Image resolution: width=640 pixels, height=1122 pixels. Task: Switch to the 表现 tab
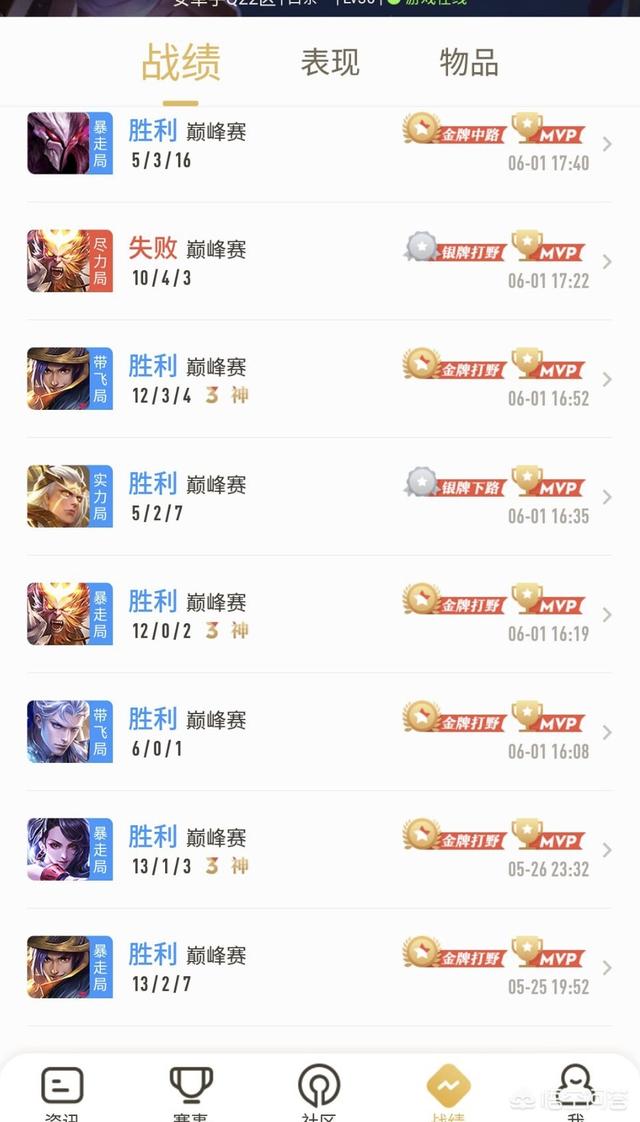click(x=330, y=63)
